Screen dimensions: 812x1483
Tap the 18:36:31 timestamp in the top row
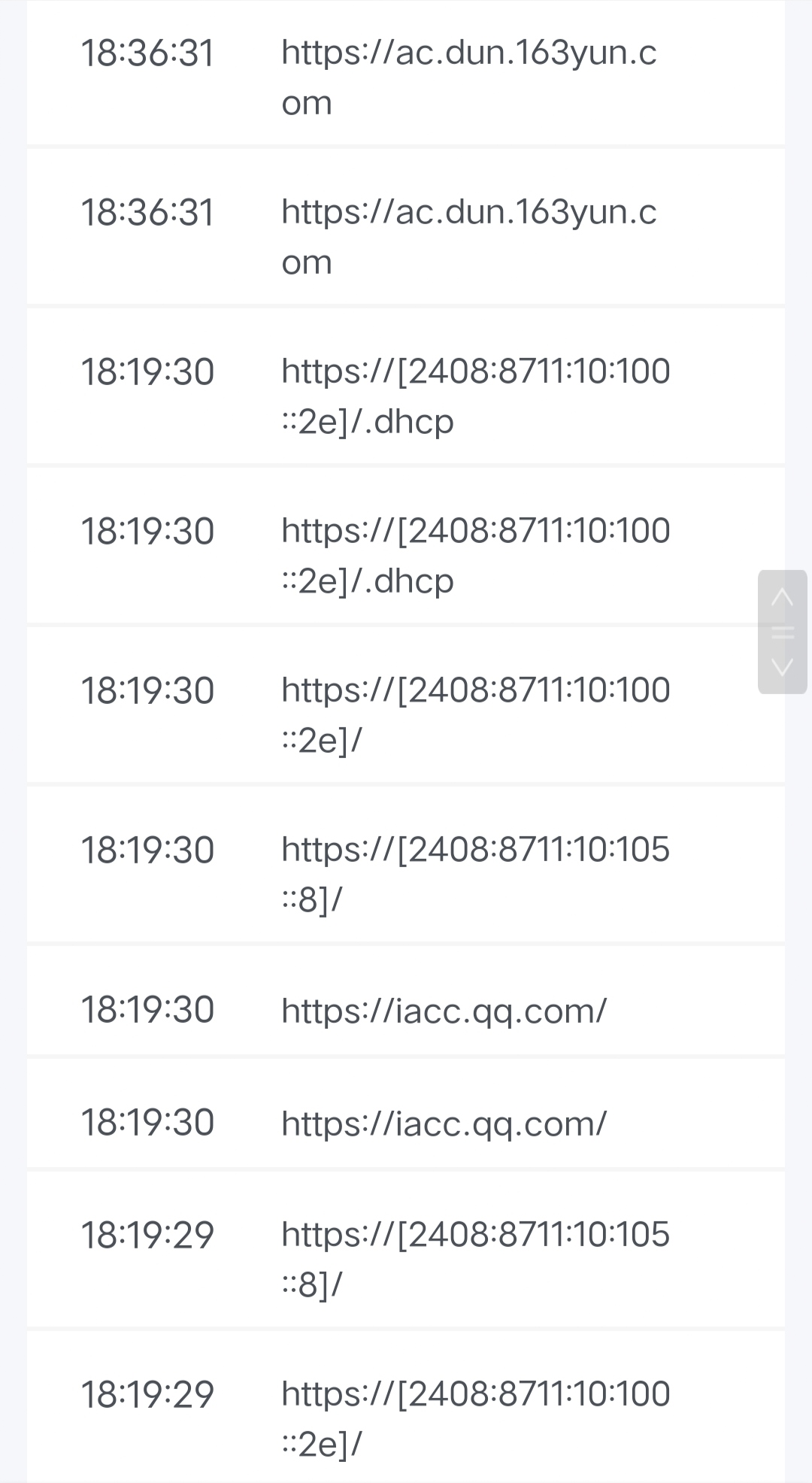[x=147, y=53]
